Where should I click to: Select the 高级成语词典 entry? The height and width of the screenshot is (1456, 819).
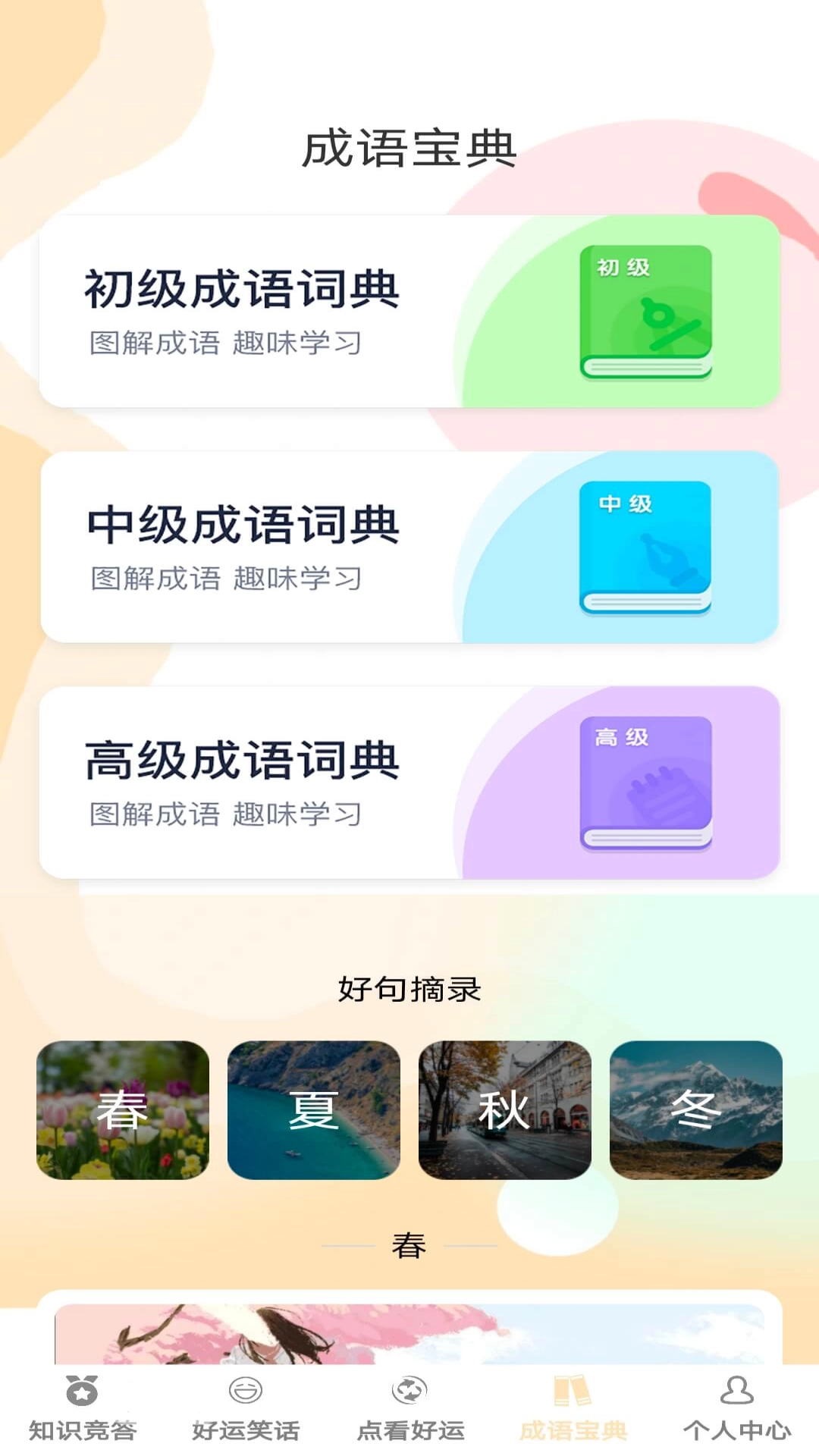click(303, 781)
